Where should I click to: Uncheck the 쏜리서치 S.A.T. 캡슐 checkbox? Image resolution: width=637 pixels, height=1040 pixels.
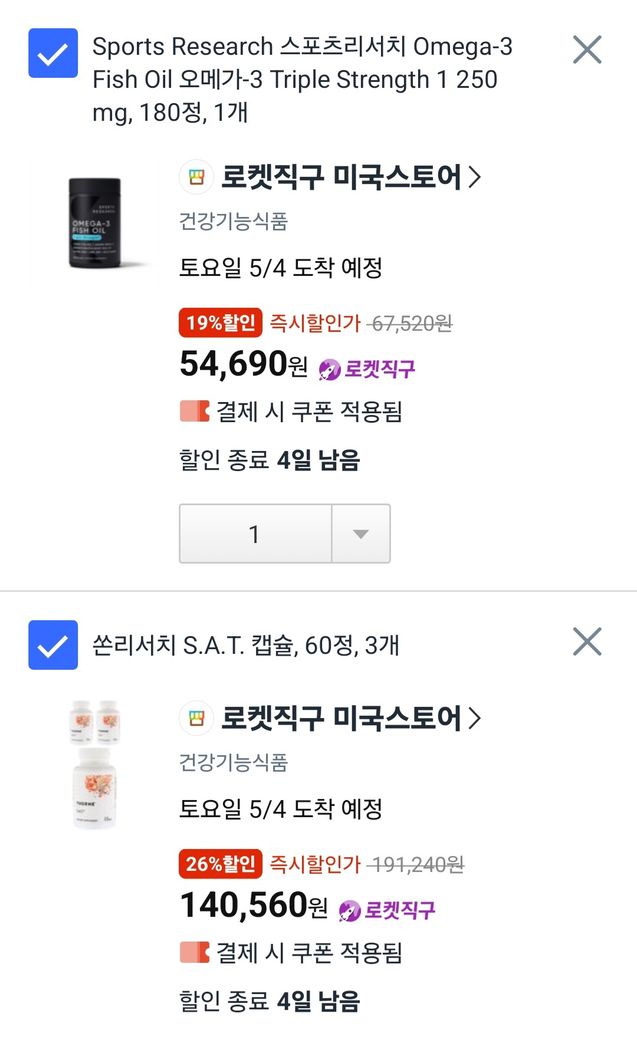coord(53,645)
